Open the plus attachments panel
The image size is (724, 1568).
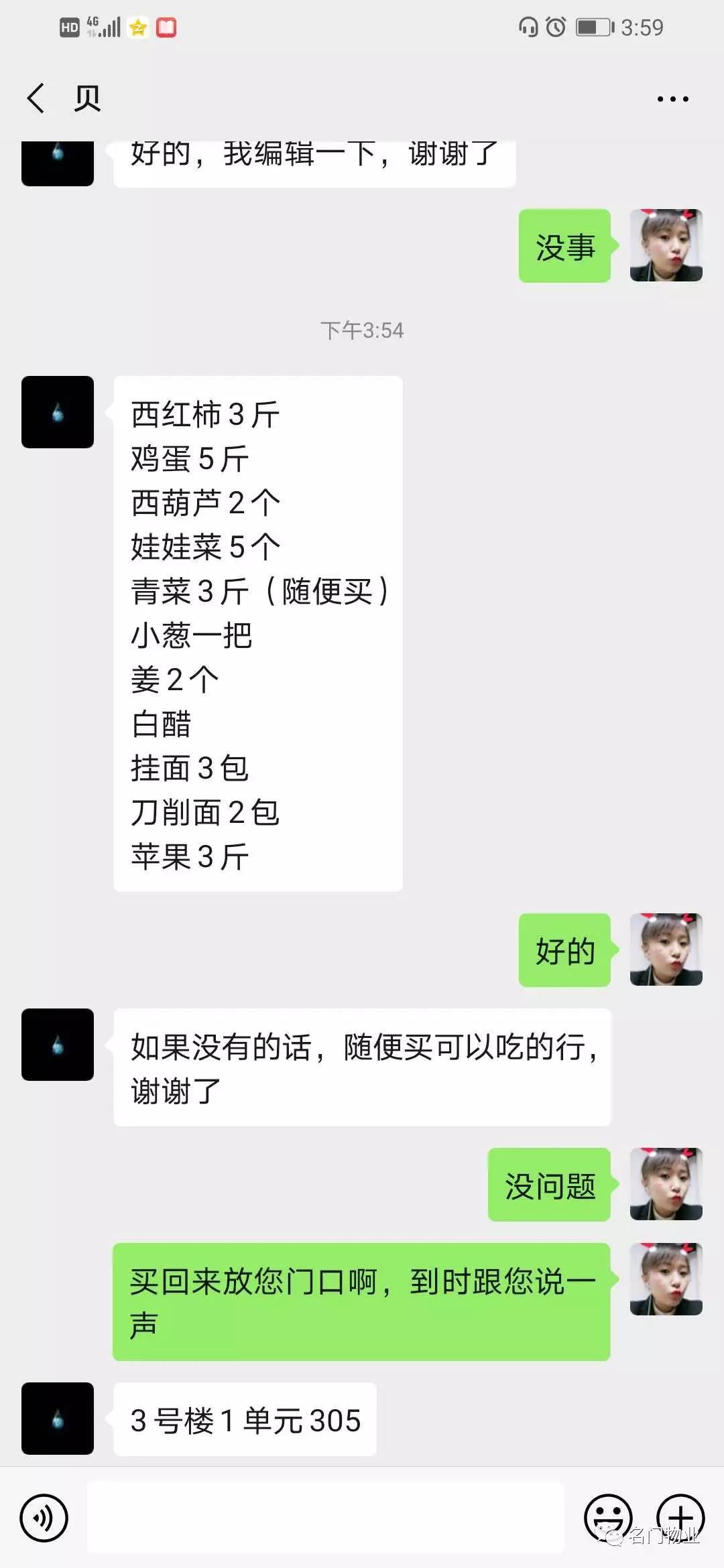[x=680, y=1517]
